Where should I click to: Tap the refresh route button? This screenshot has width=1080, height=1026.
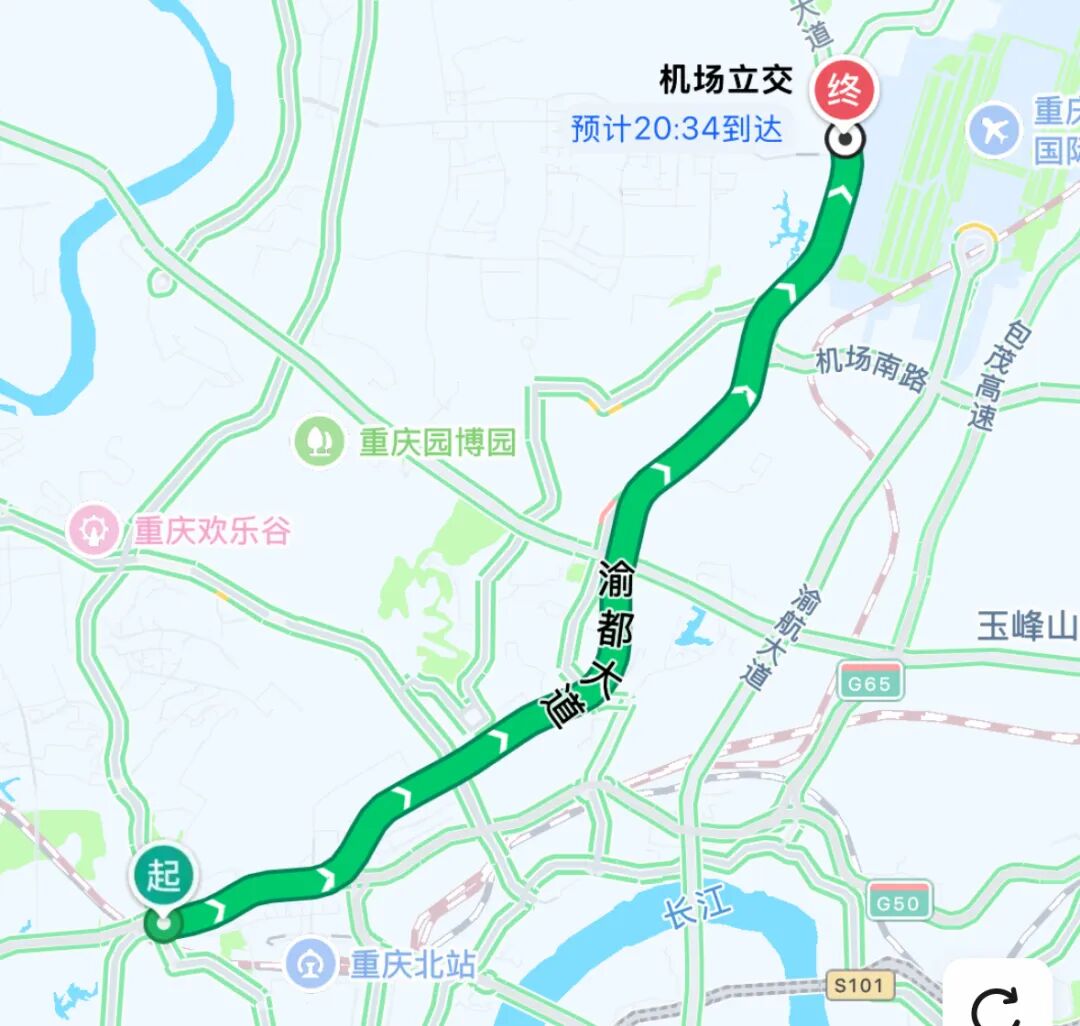996,1003
